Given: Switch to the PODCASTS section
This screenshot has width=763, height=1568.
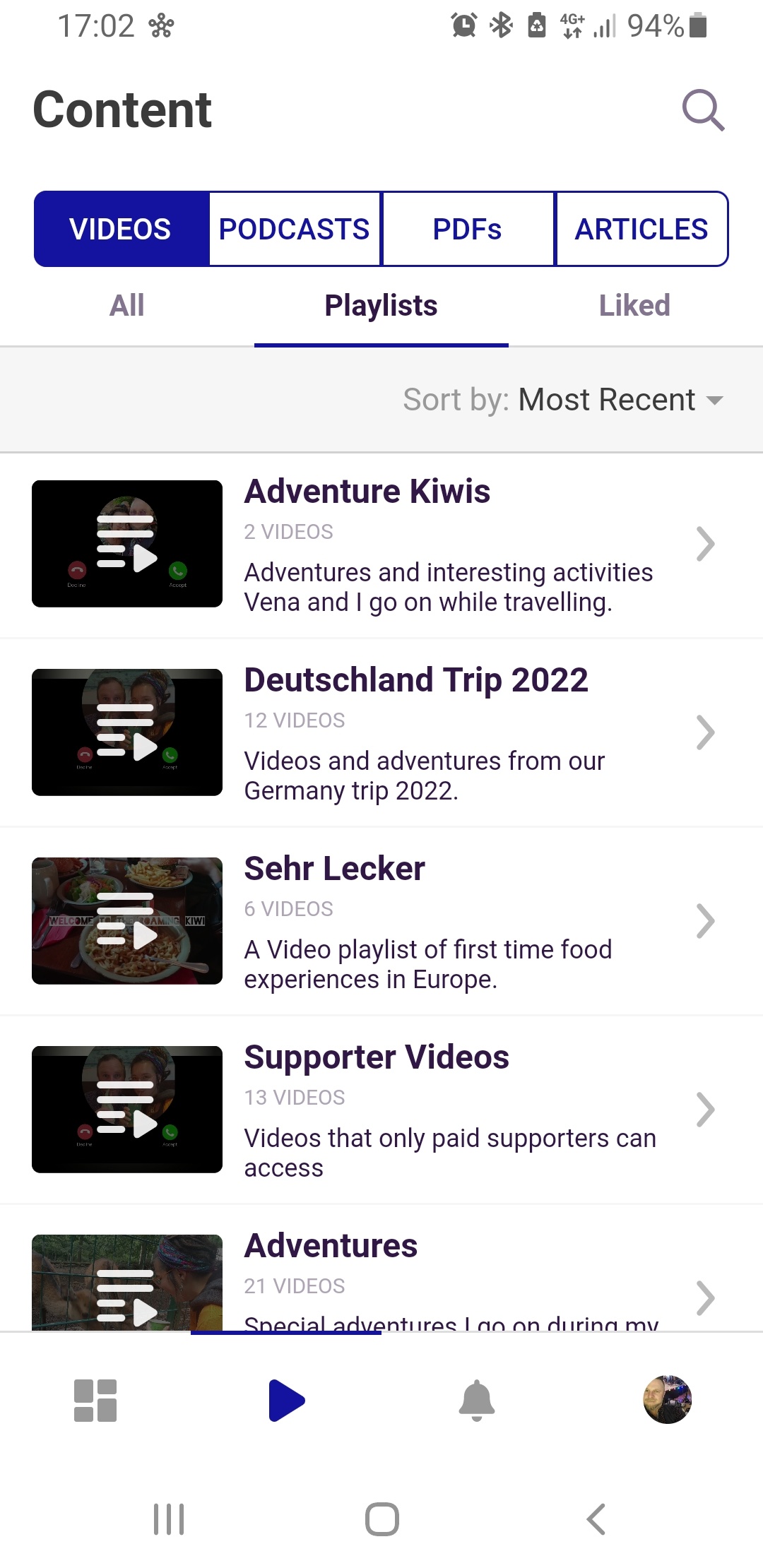Looking at the screenshot, I should [295, 229].
